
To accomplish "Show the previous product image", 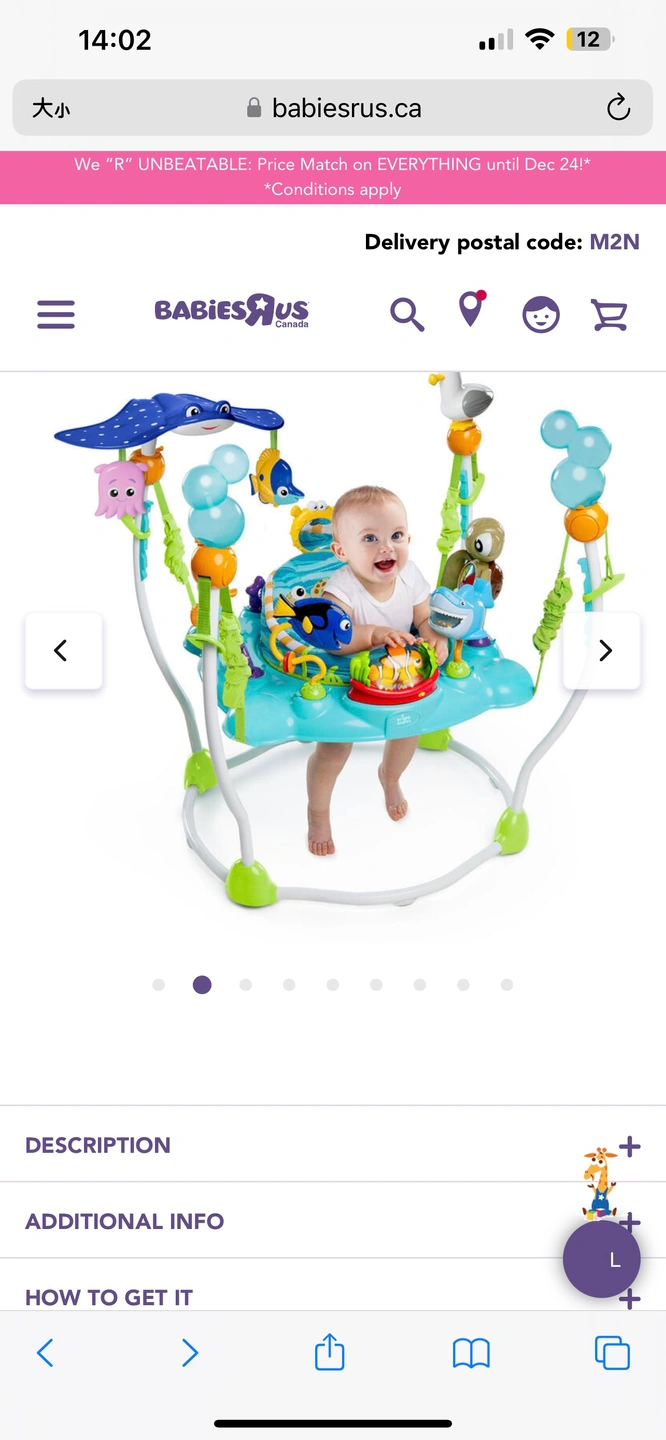I will [62, 651].
